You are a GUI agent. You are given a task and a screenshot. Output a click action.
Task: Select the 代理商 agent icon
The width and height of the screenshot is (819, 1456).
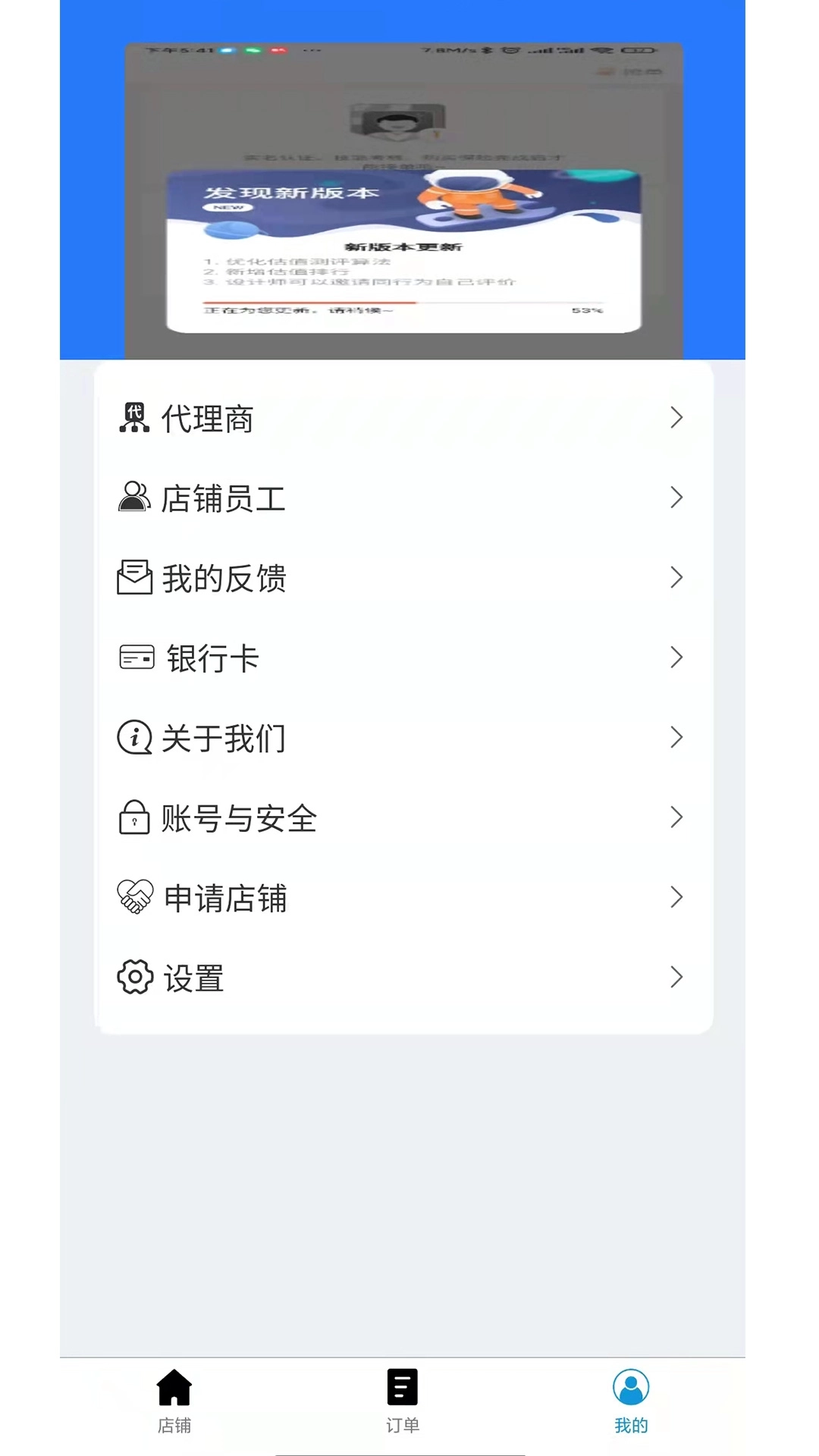(x=133, y=418)
